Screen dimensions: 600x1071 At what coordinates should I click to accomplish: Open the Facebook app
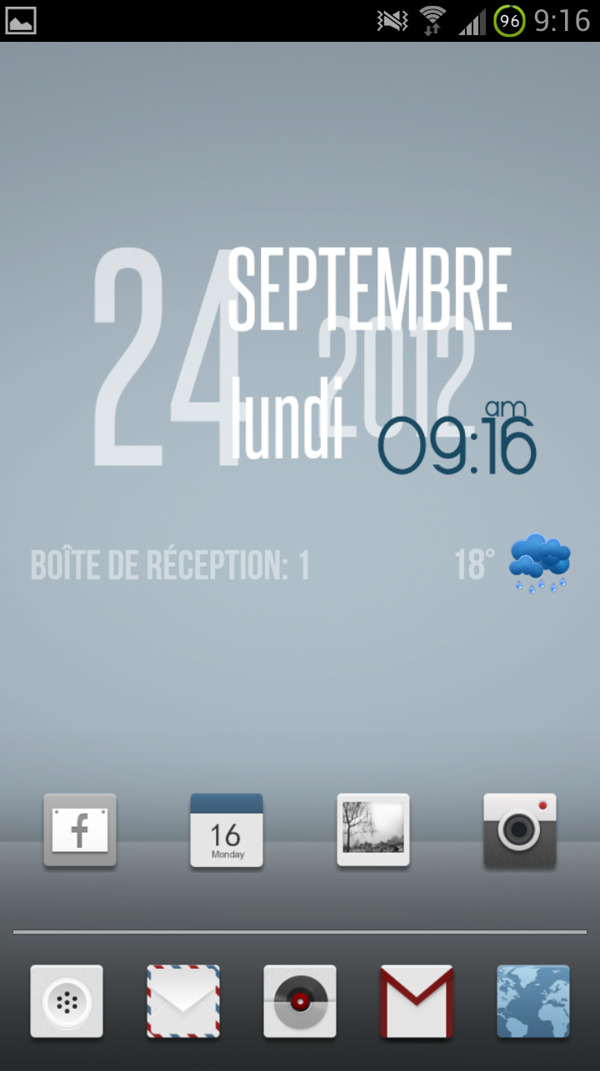[x=80, y=830]
